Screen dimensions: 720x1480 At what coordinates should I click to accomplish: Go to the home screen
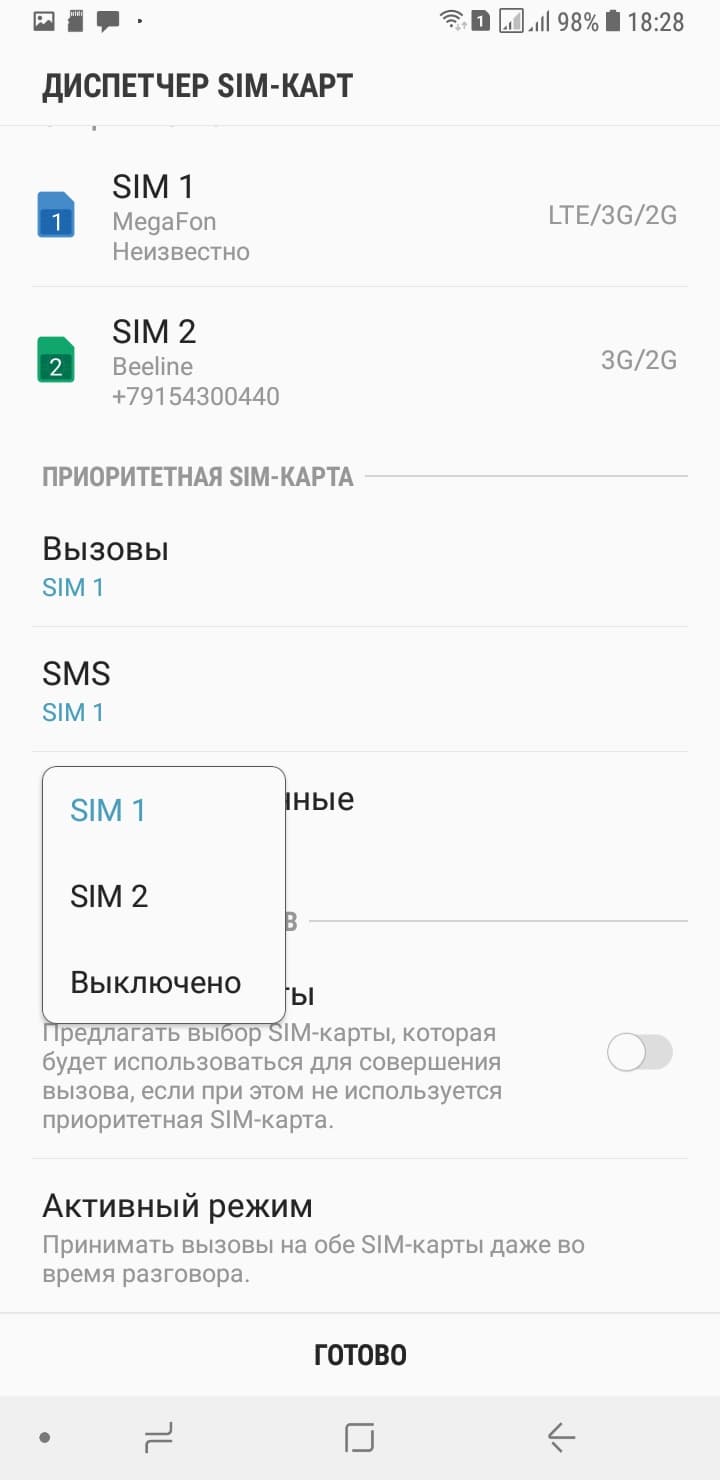tap(359, 1438)
